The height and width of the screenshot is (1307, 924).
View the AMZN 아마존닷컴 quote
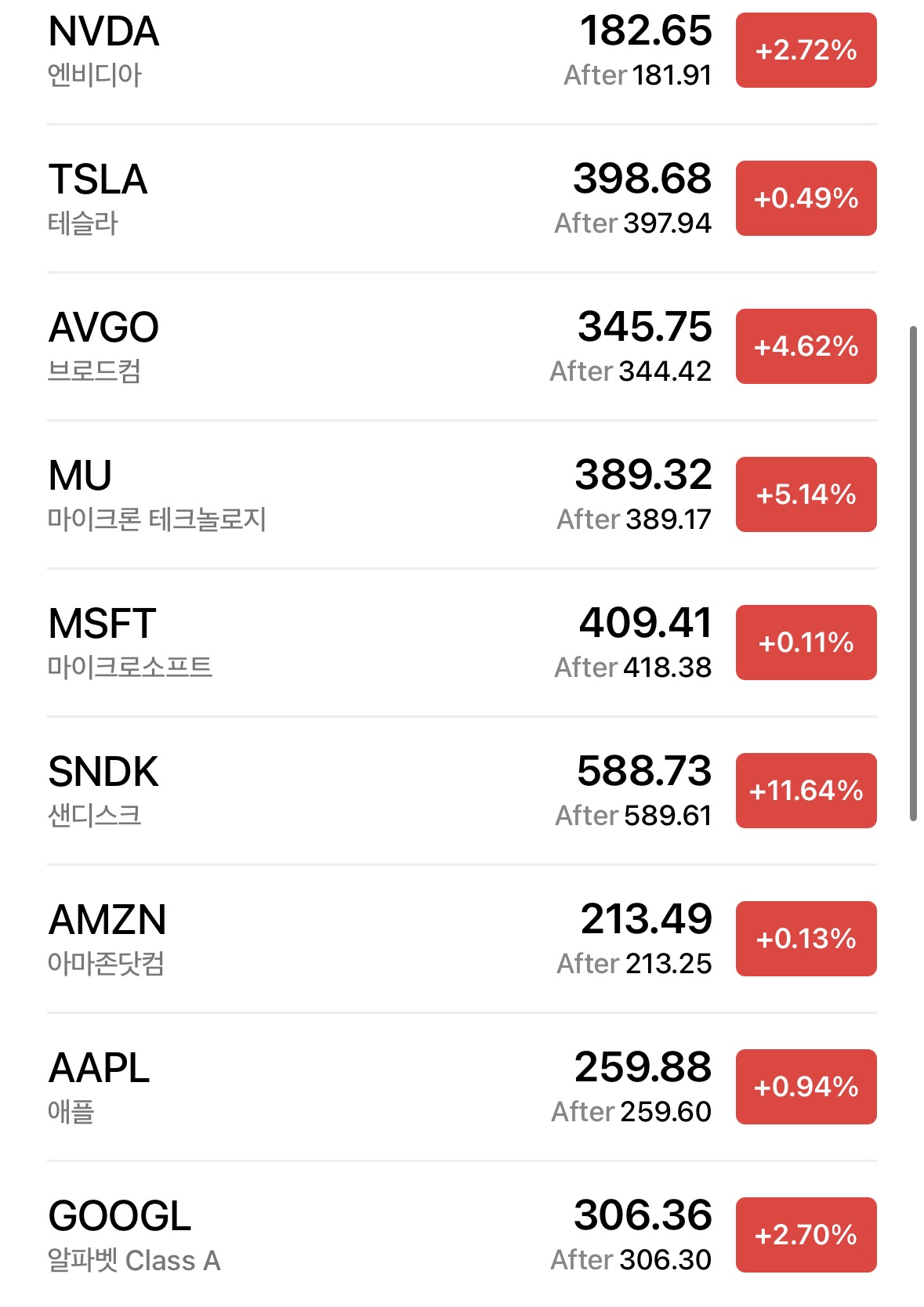[313, 940]
